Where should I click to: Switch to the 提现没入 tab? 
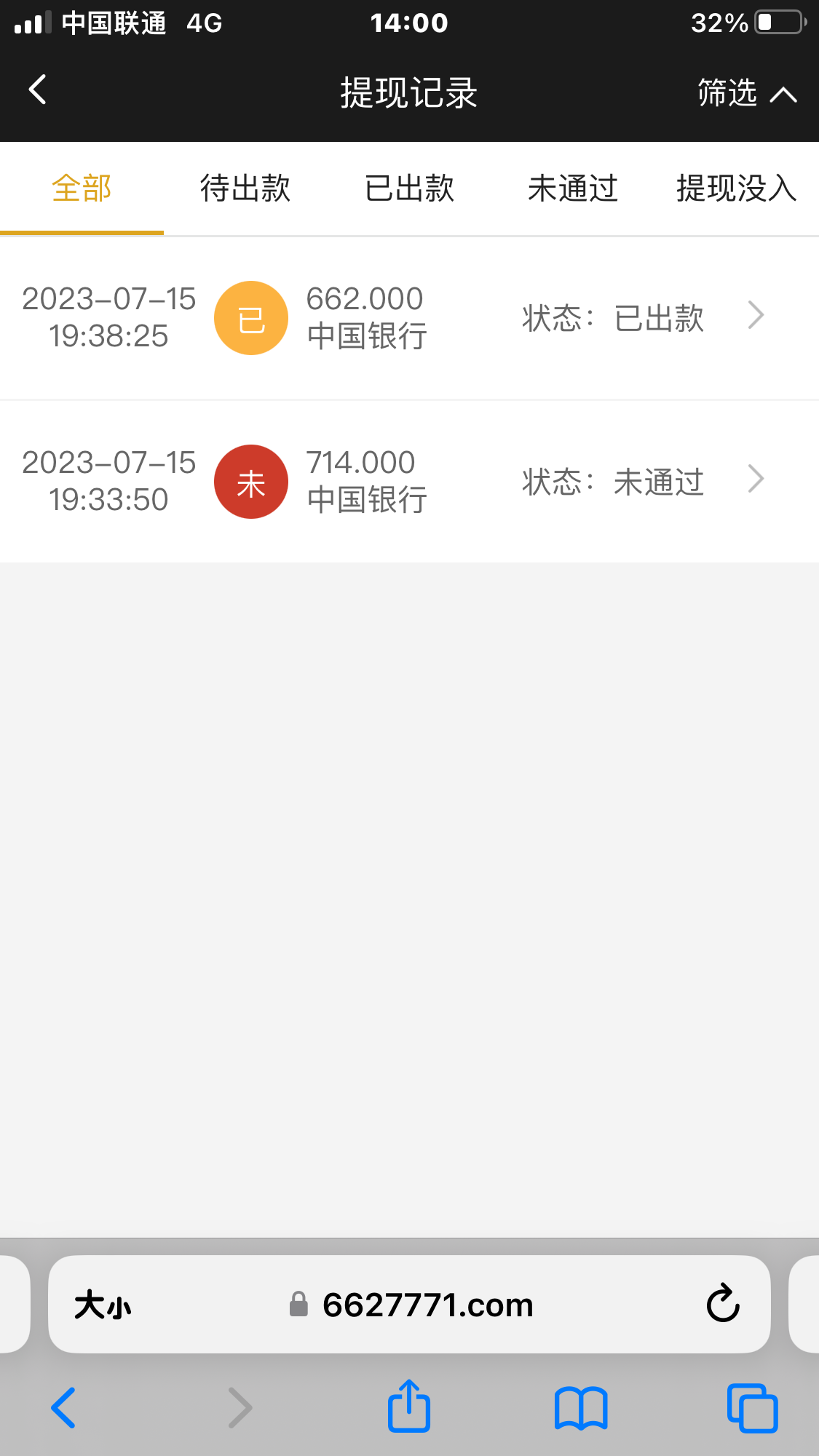(x=736, y=188)
